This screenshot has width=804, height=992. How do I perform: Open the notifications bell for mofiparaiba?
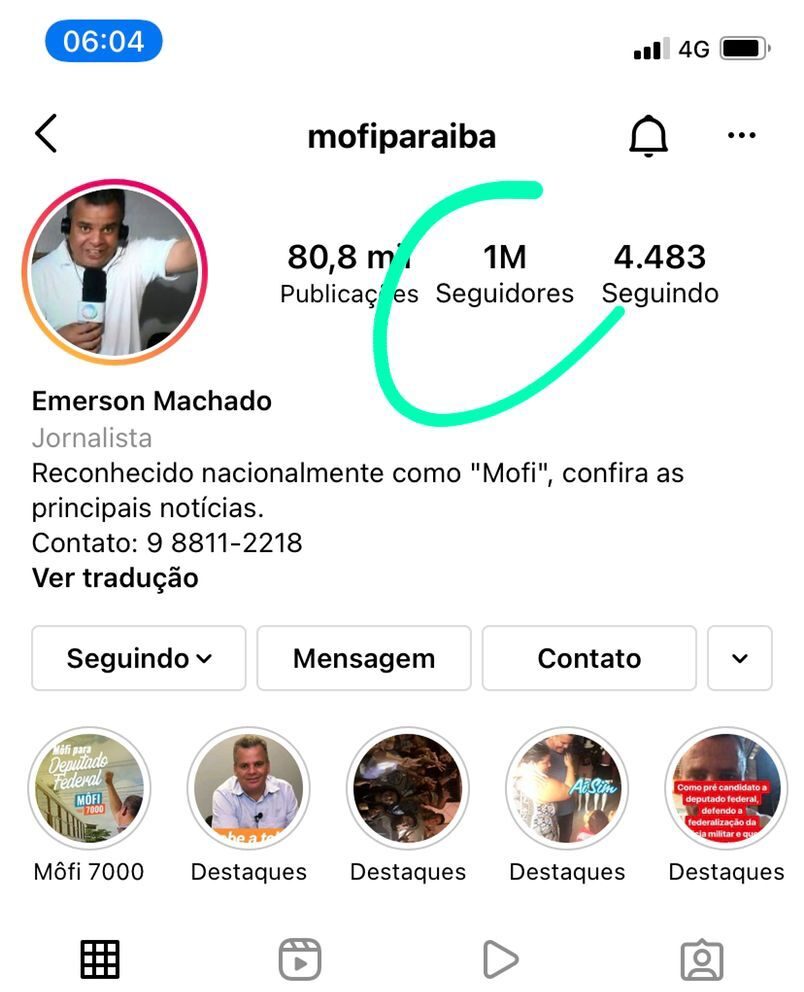648,135
